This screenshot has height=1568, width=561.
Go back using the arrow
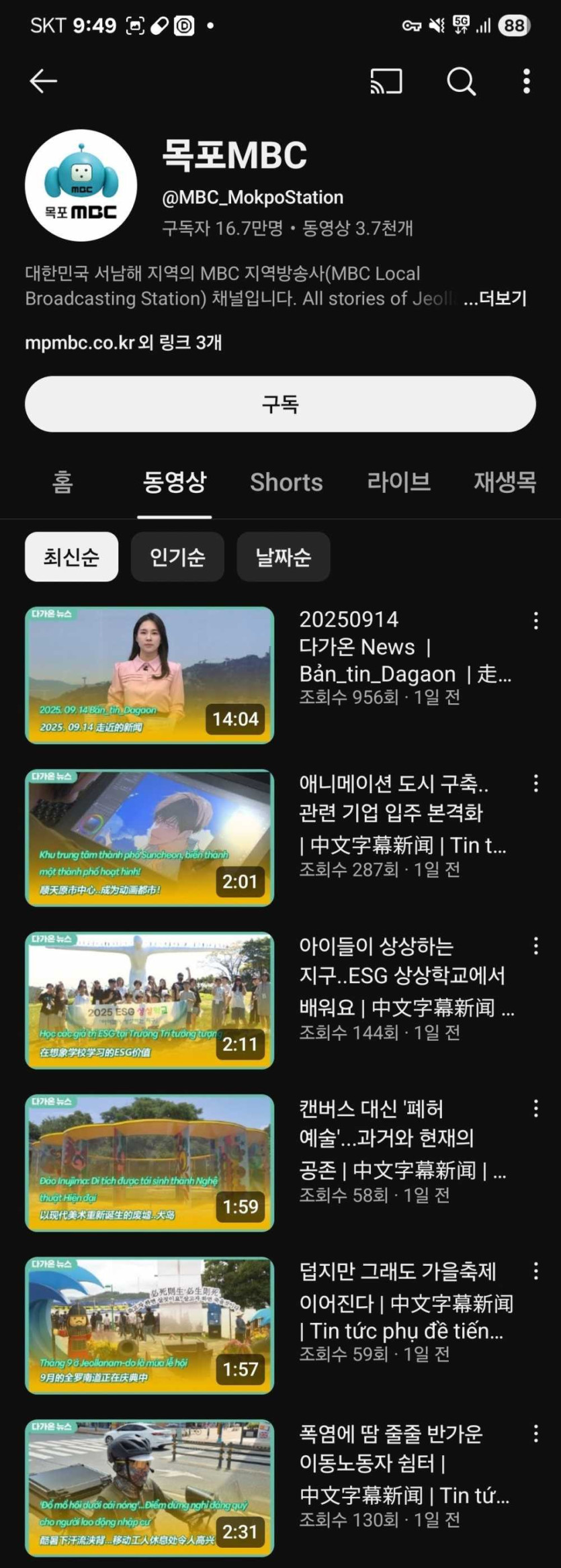tap(44, 81)
